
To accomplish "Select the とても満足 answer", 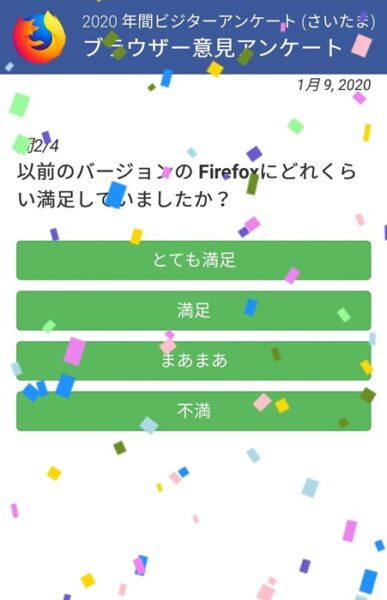I will [x=193, y=260].
